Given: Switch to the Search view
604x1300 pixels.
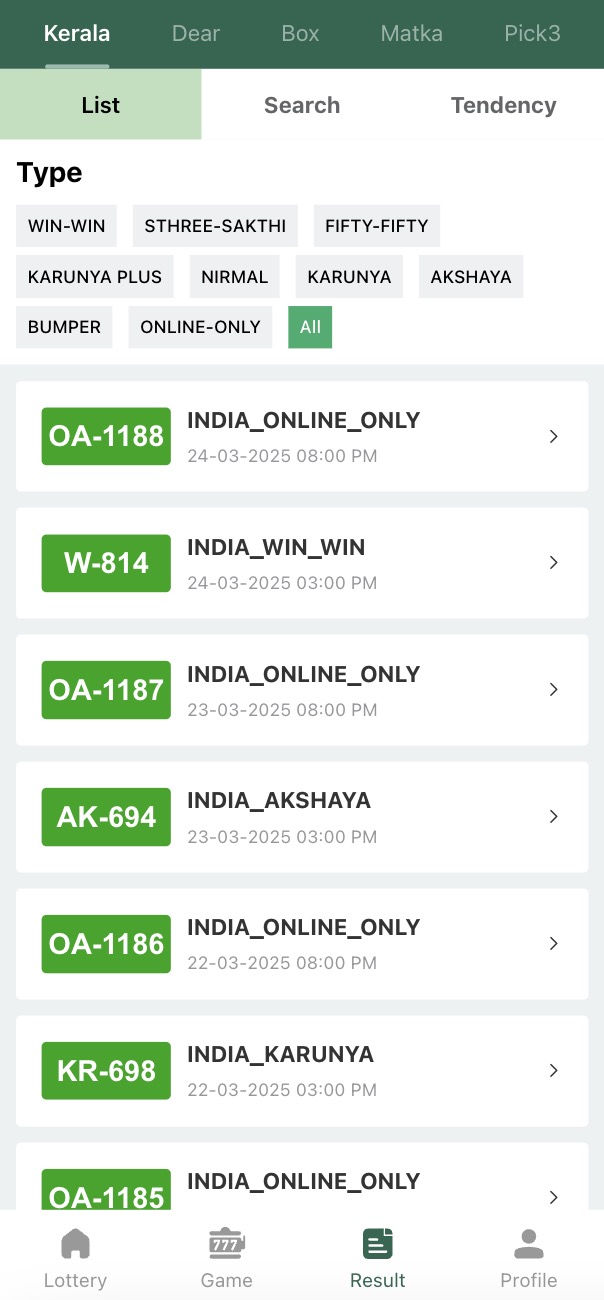Looking at the screenshot, I should [302, 105].
